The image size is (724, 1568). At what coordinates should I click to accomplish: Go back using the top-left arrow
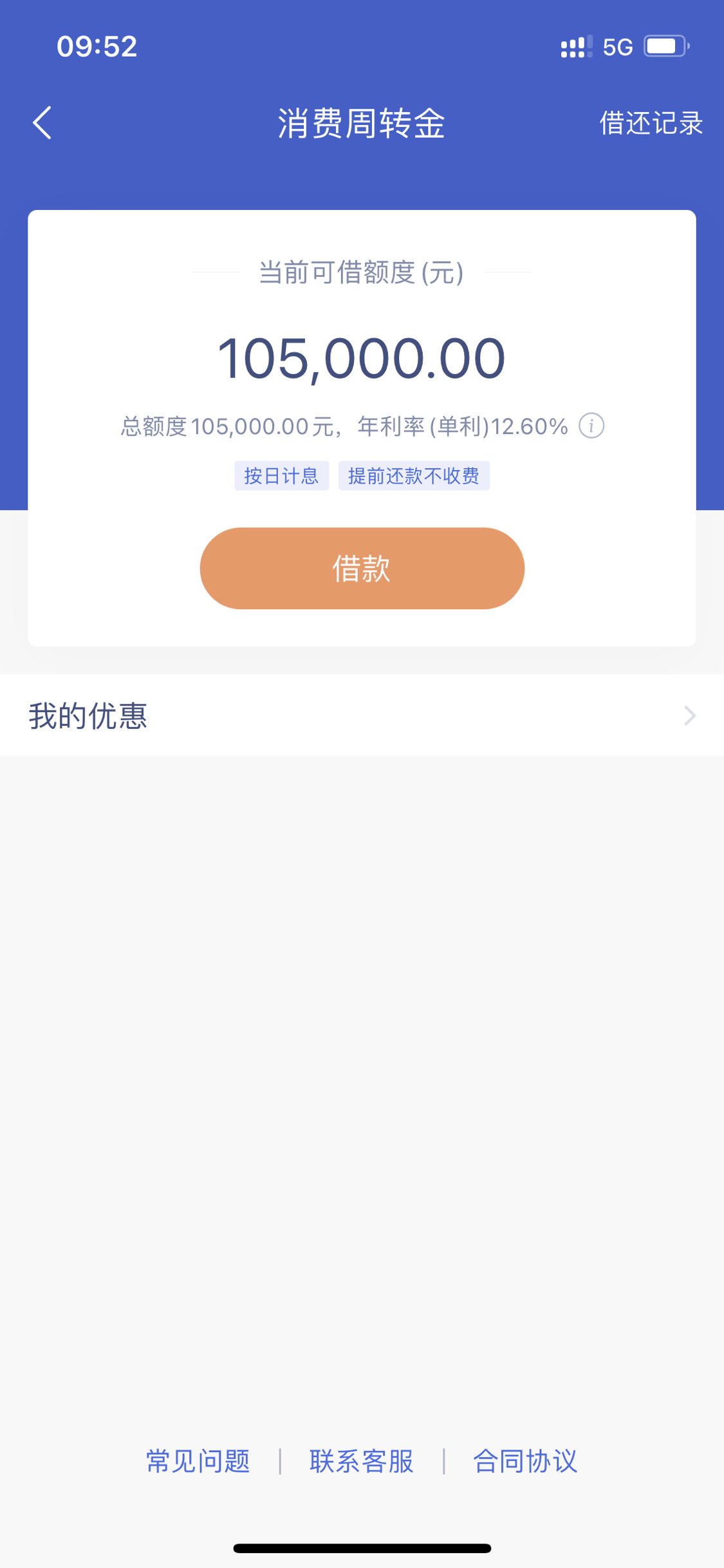[42, 122]
